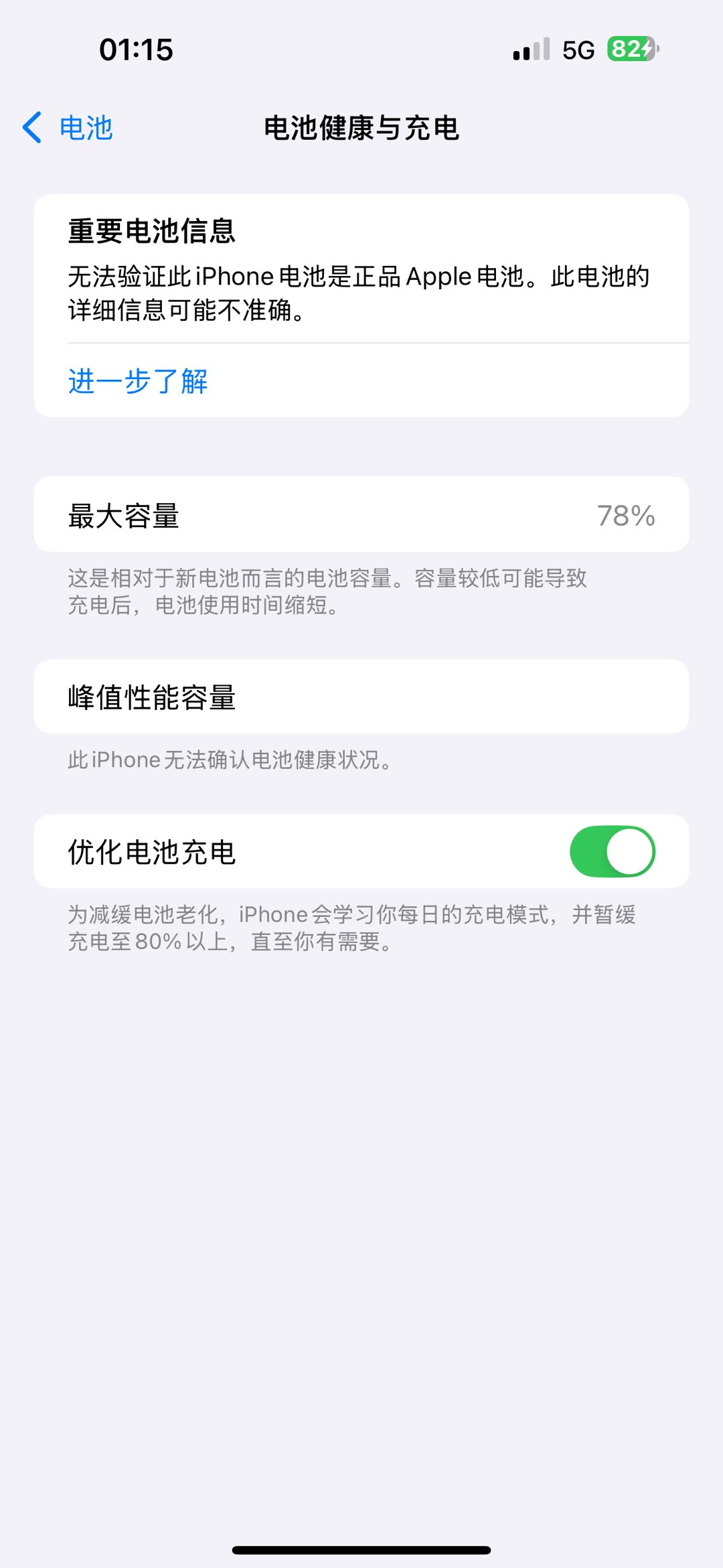Screen dimensions: 723x1568
Task: Tap the clock showing 01:15
Action: point(137,50)
